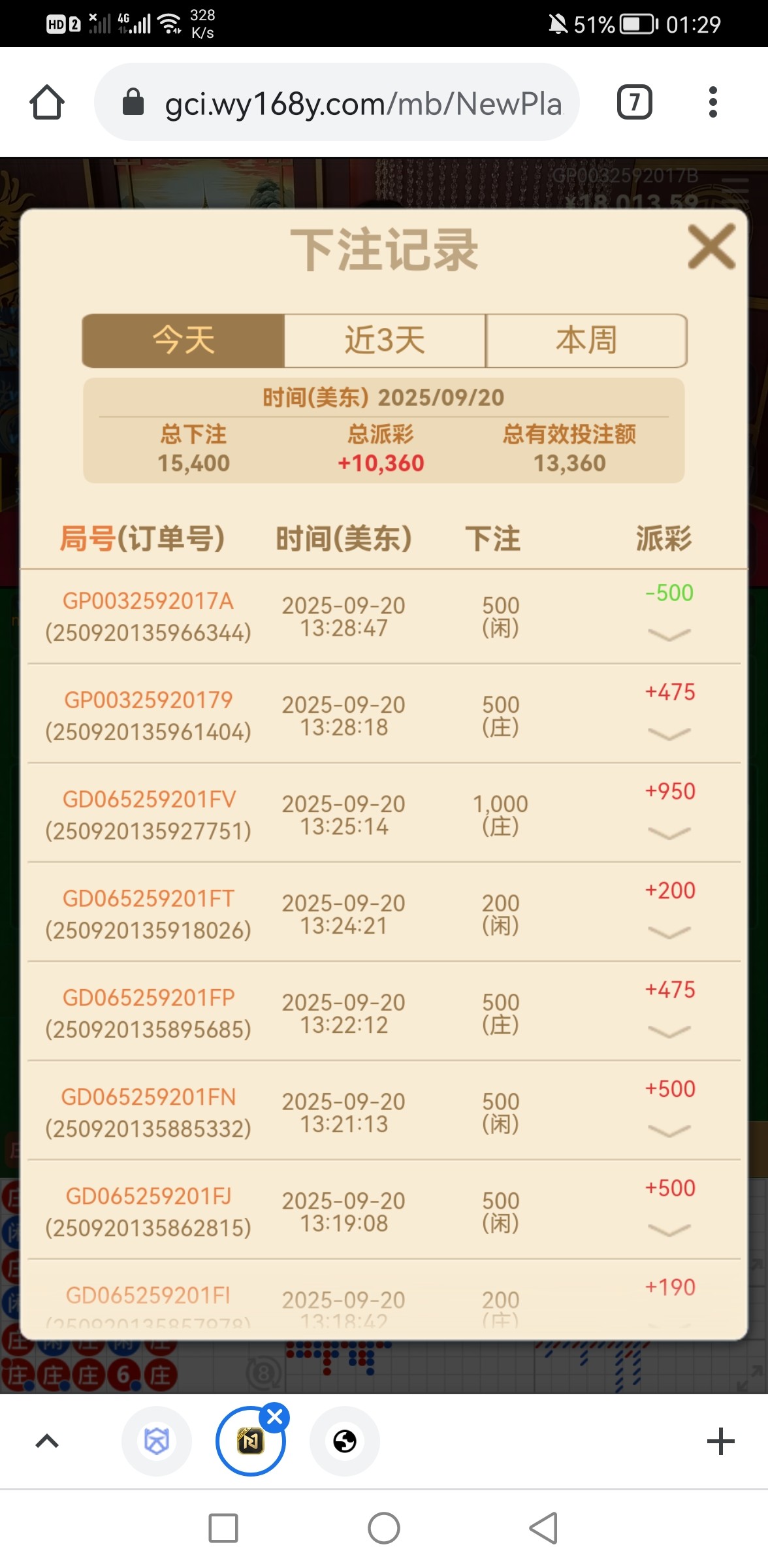Go to the browser home page
768x1568 pixels.
click(47, 103)
